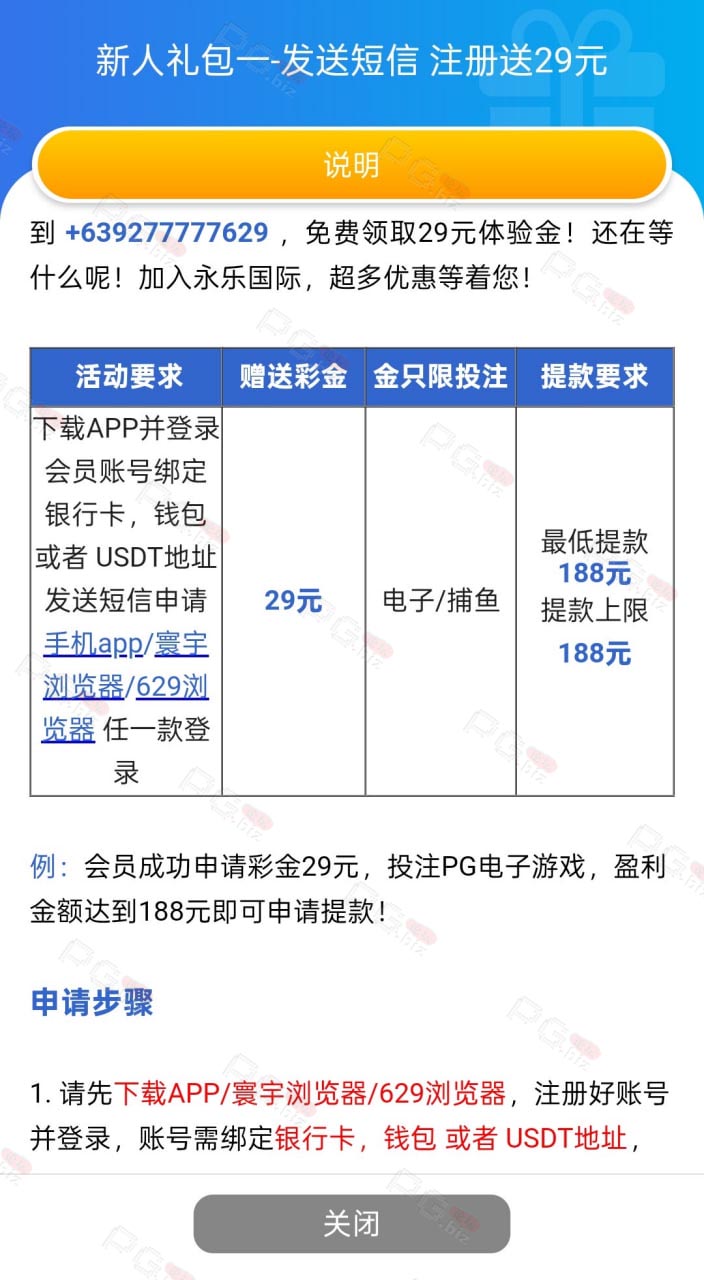Image resolution: width=704 pixels, height=1280 pixels.
Task: Tap the orange 说明 button
Action: [x=351, y=164]
